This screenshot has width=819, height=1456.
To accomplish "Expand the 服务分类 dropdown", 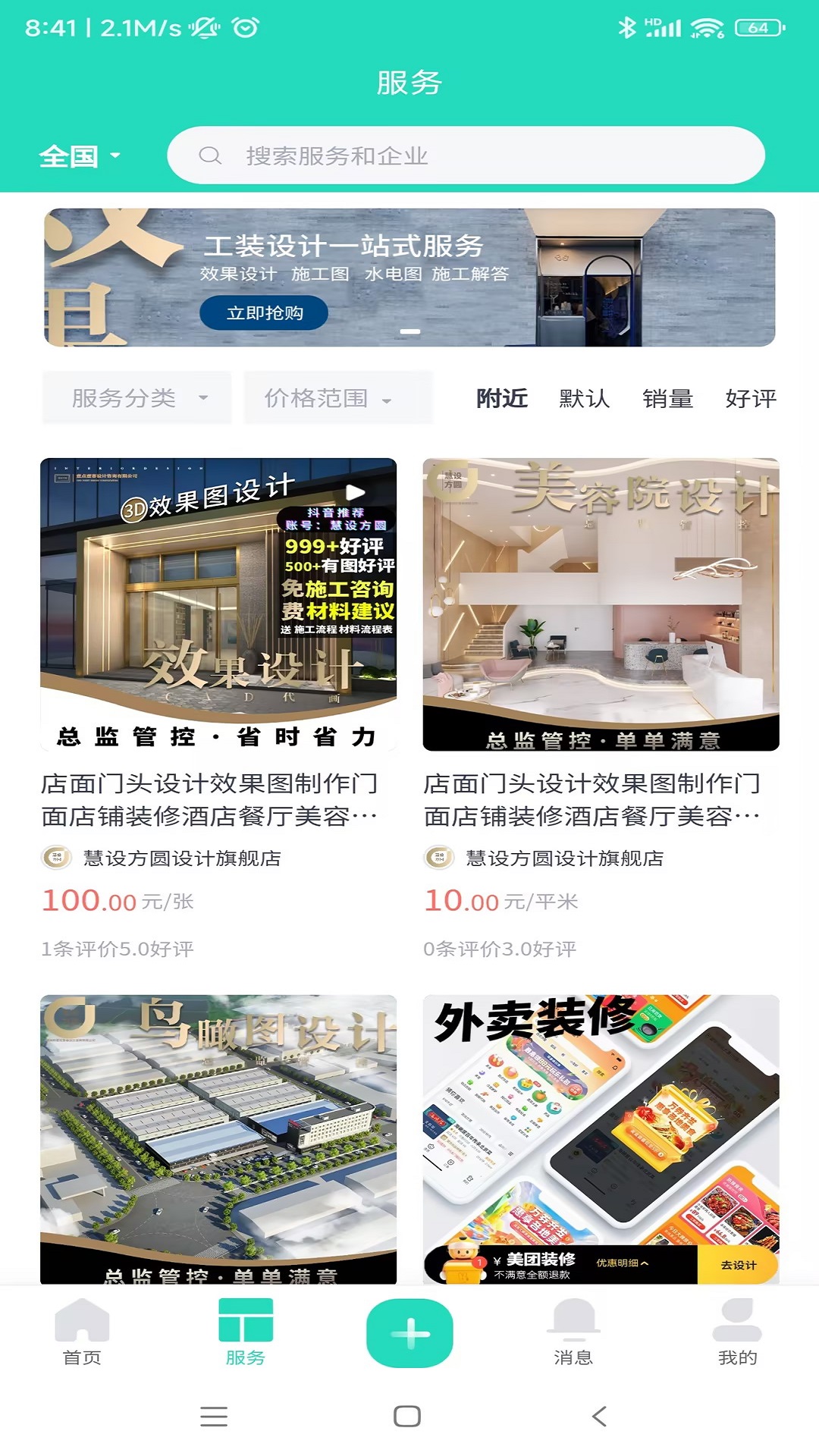I will (137, 398).
